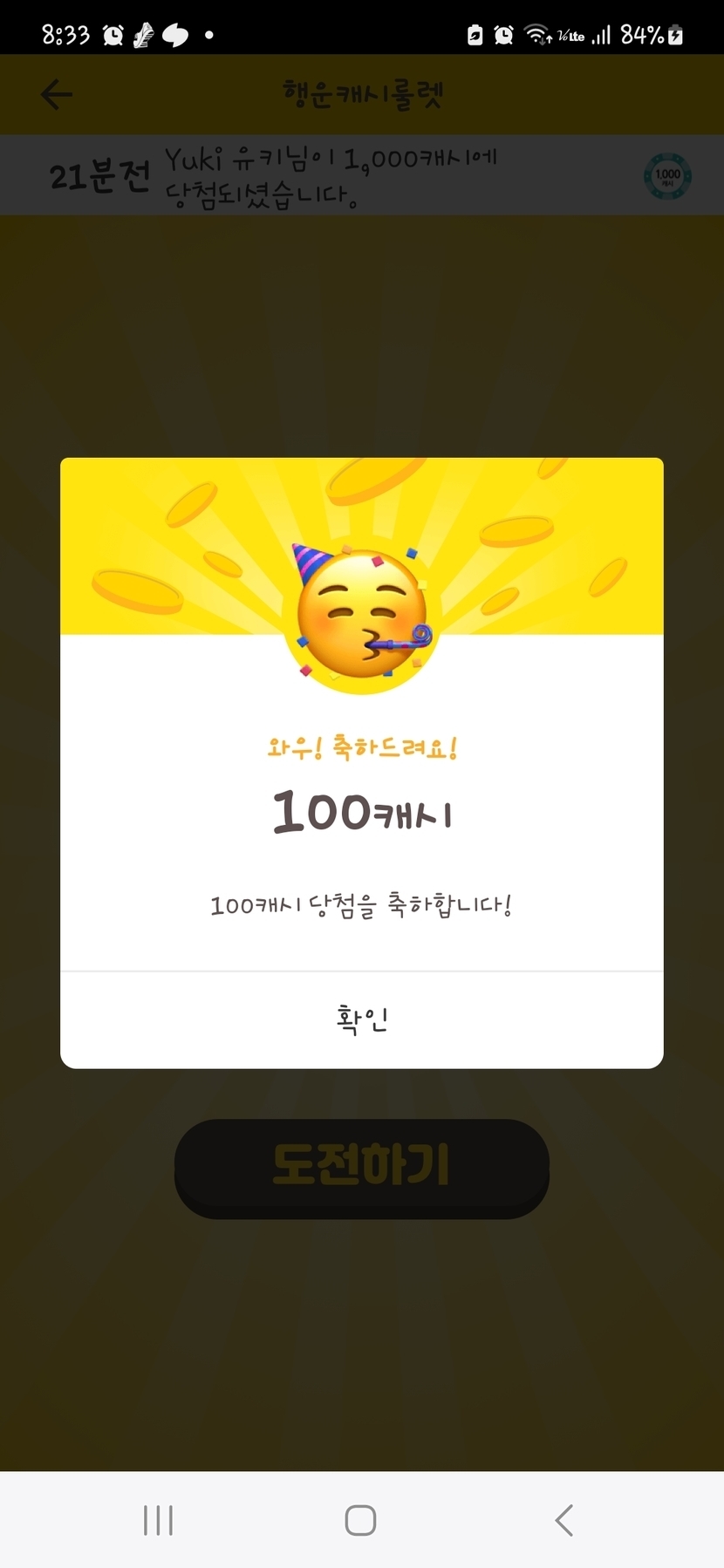This screenshot has height=1568, width=724.
Task: Open recent apps from the navigation bar
Action: [158, 1520]
